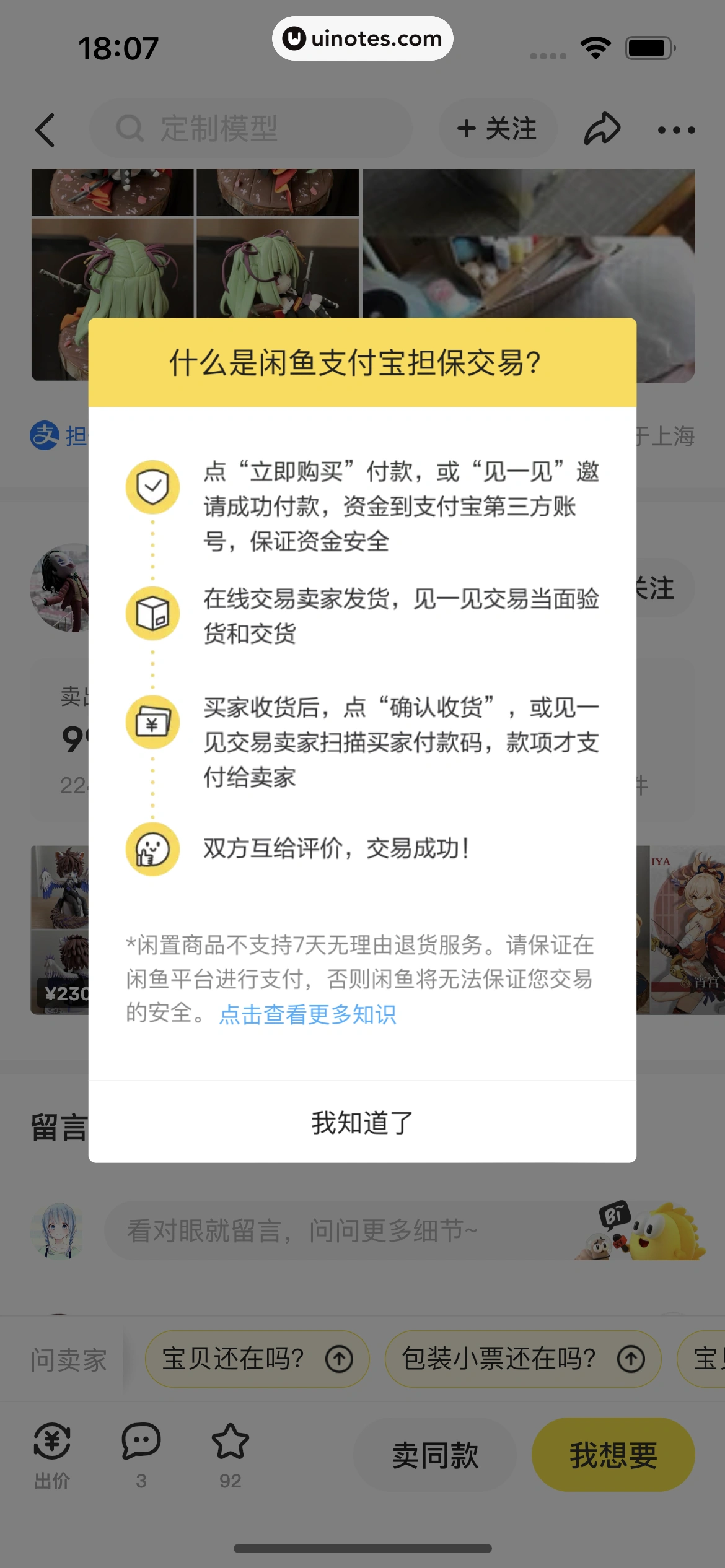
Task: Click the magnifier icon in the search bar
Action: pyautogui.click(x=130, y=129)
